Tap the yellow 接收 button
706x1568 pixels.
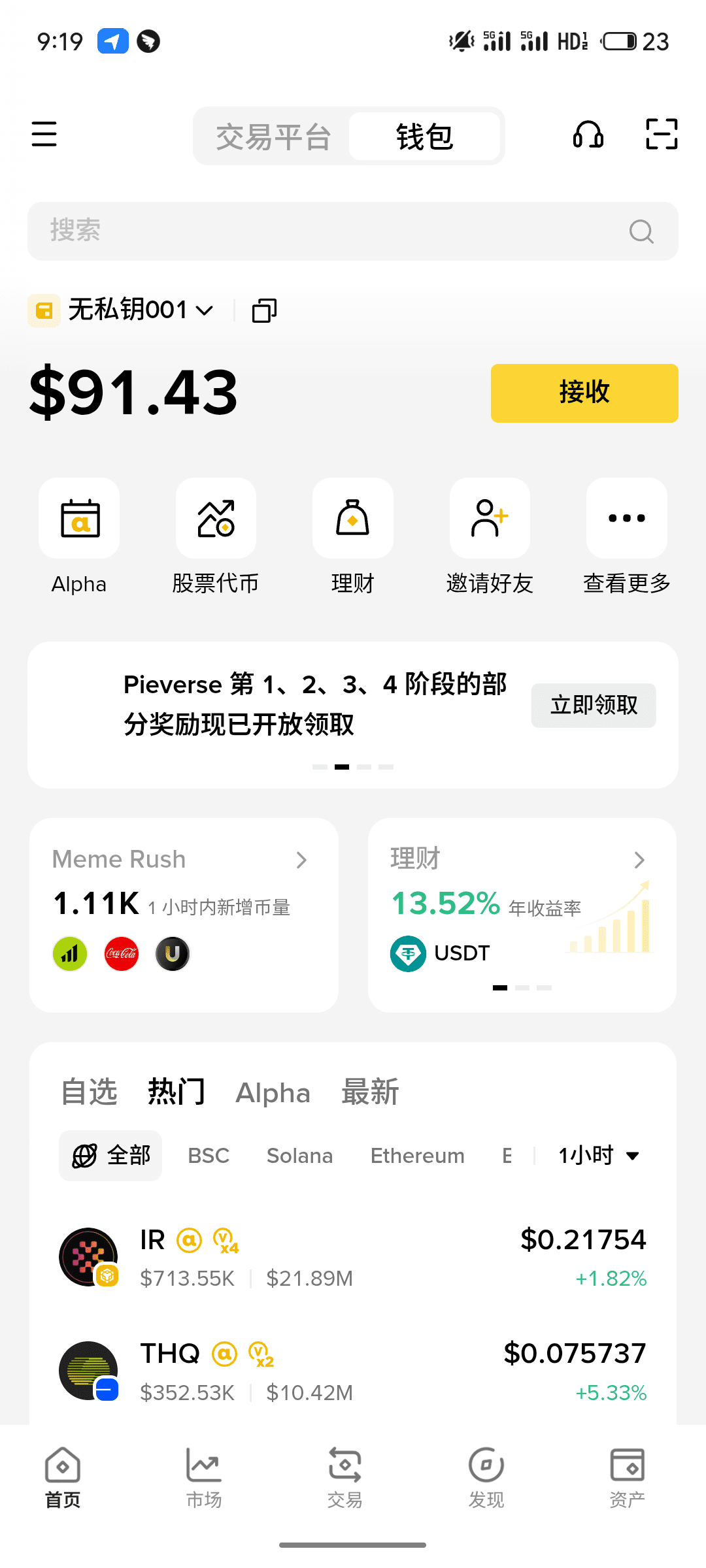coord(584,393)
